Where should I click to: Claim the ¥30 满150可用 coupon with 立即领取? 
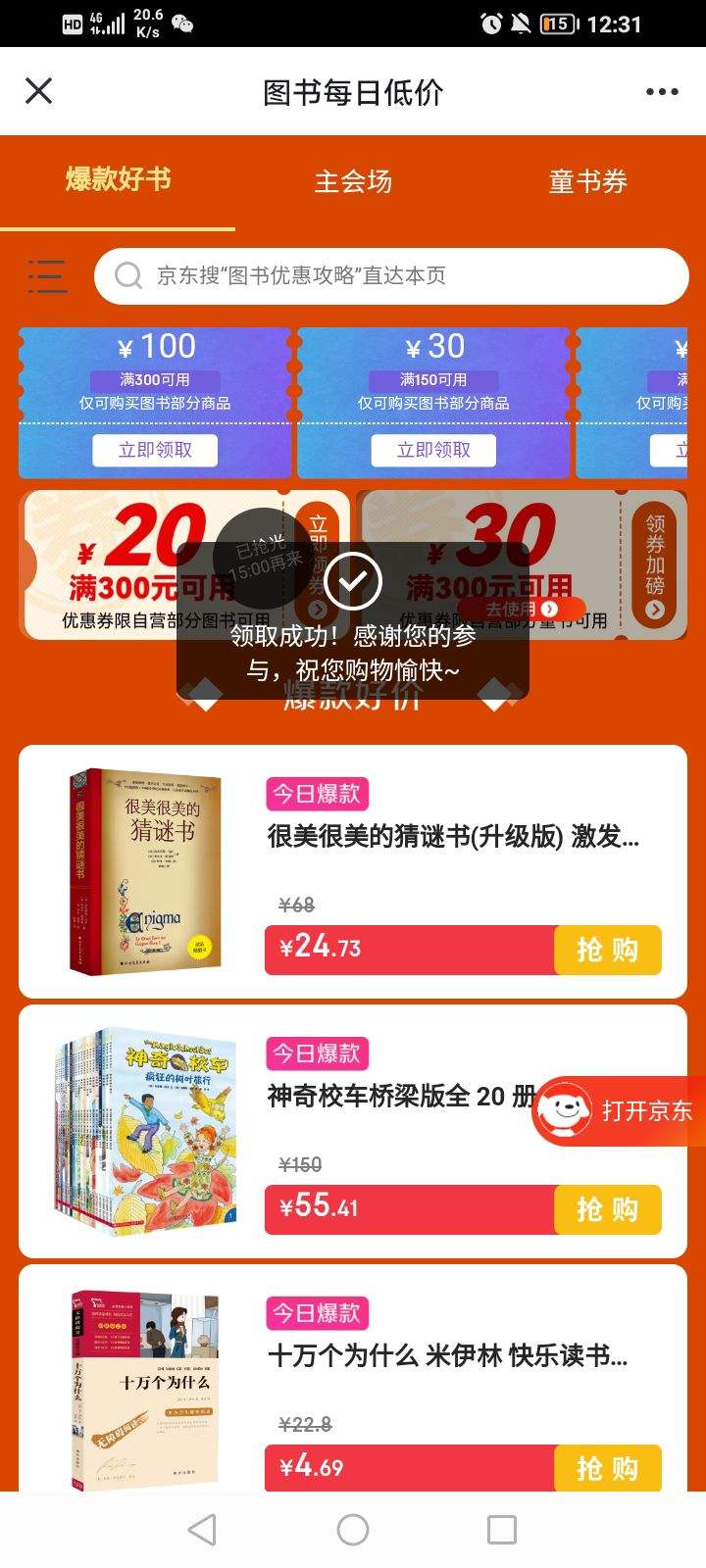click(434, 450)
